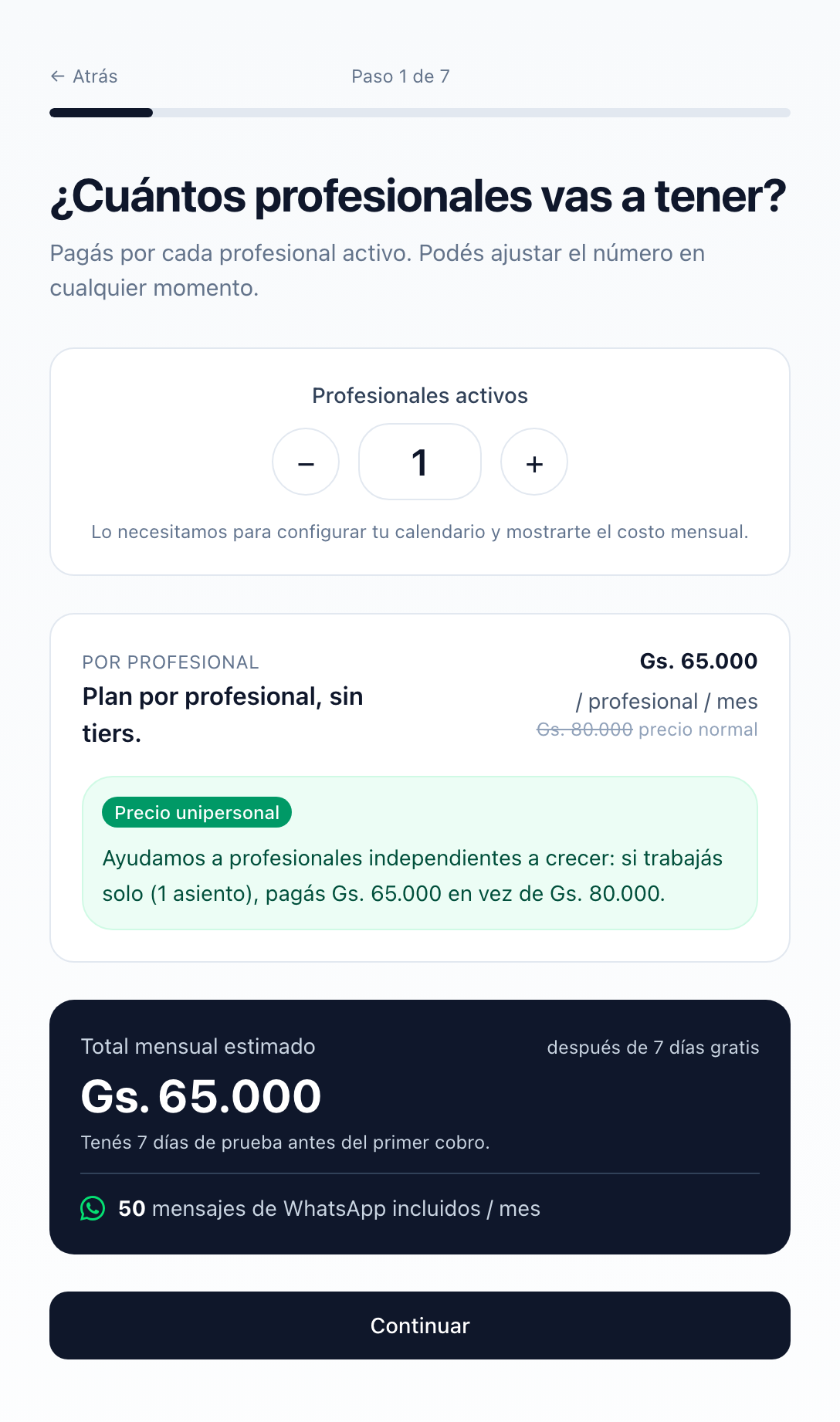
Task: Increase active professionals with the plus button
Action: coord(534,462)
